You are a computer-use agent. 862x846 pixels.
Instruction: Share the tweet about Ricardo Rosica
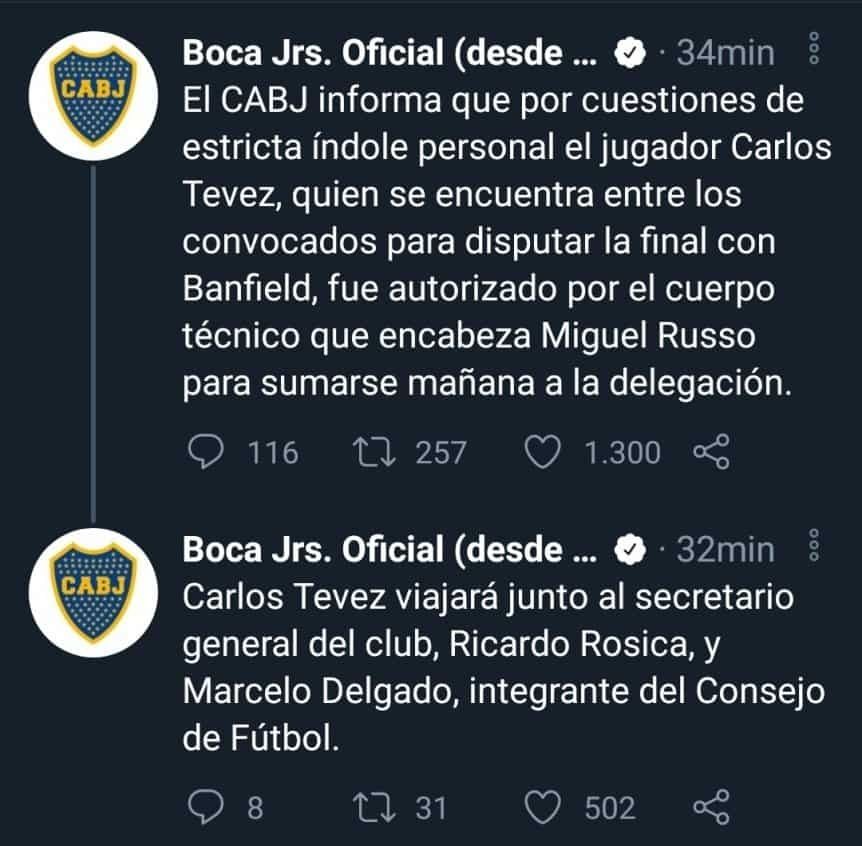click(711, 806)
